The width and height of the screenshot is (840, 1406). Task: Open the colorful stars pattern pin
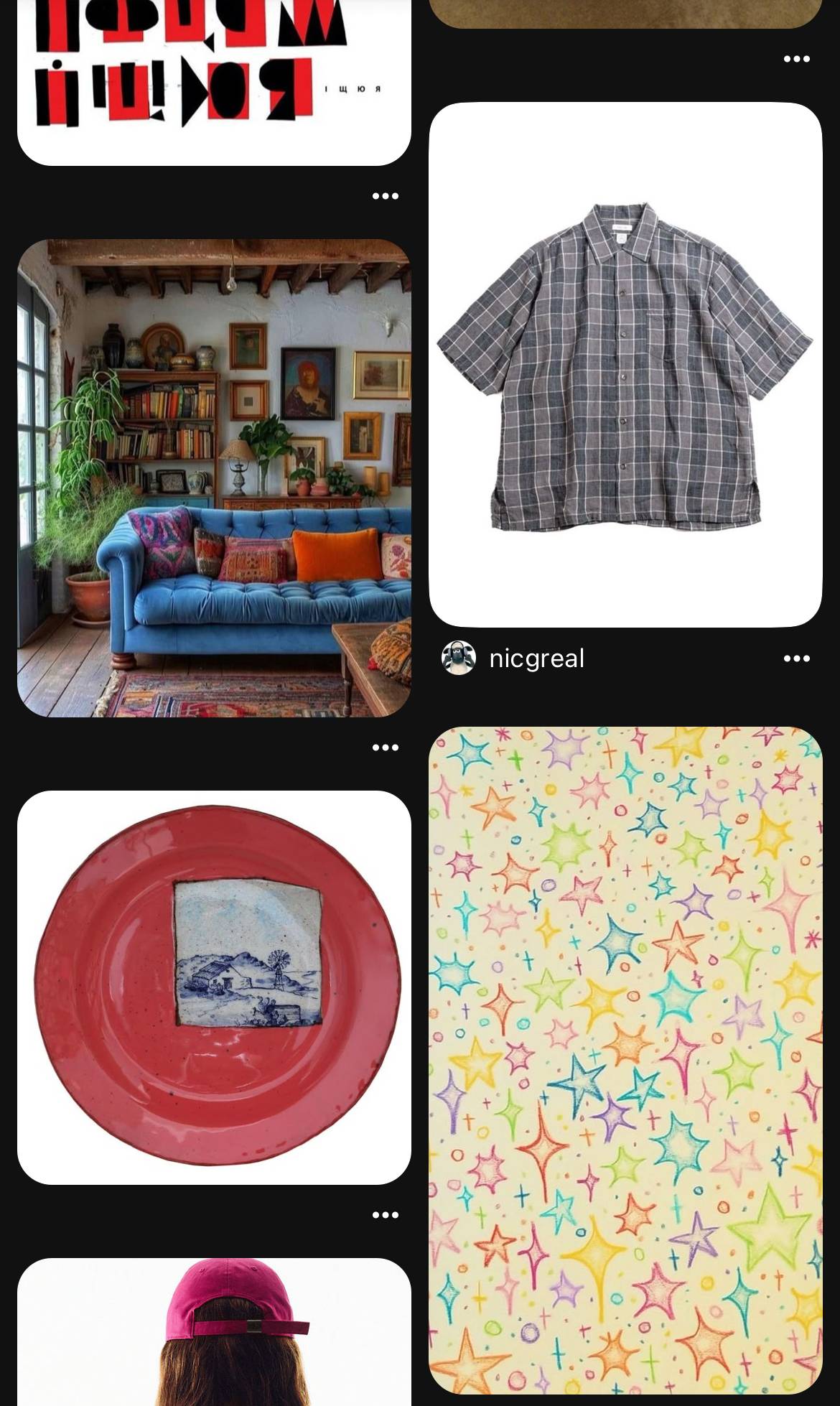click(x=625, y=1061)
